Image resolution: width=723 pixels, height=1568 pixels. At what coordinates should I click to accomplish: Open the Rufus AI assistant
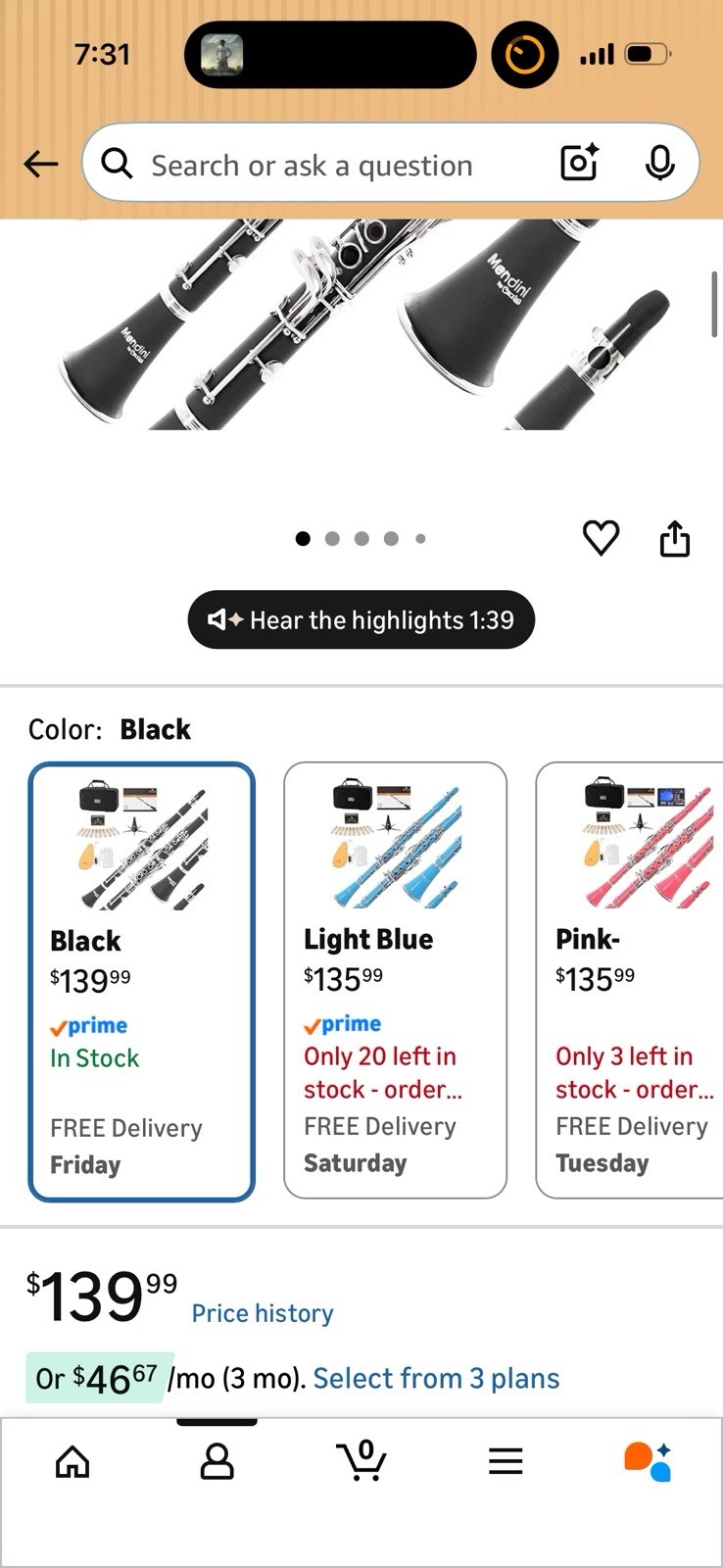[649, 1462]
